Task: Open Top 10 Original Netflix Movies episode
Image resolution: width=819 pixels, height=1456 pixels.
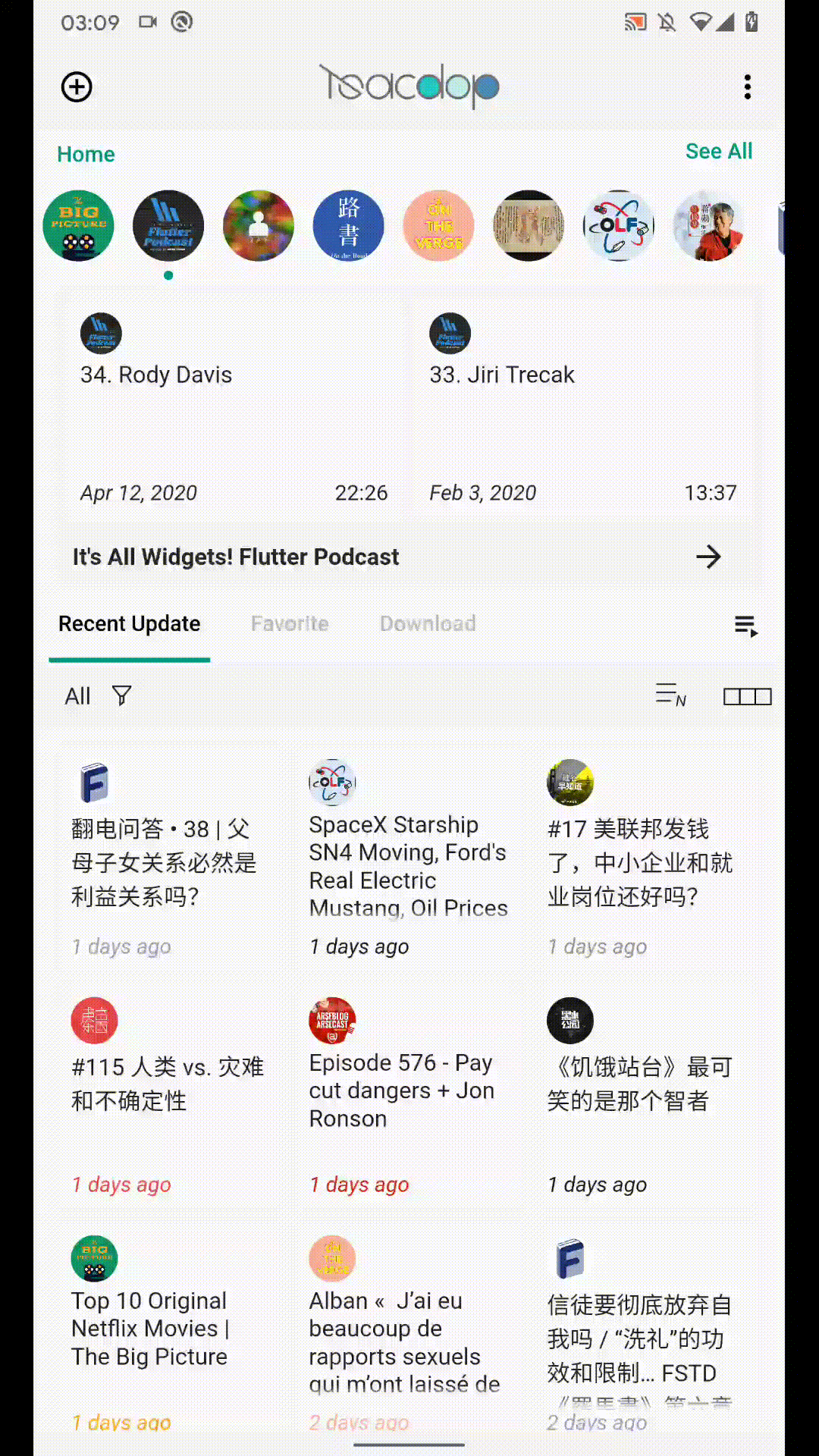Action: 150,1329
